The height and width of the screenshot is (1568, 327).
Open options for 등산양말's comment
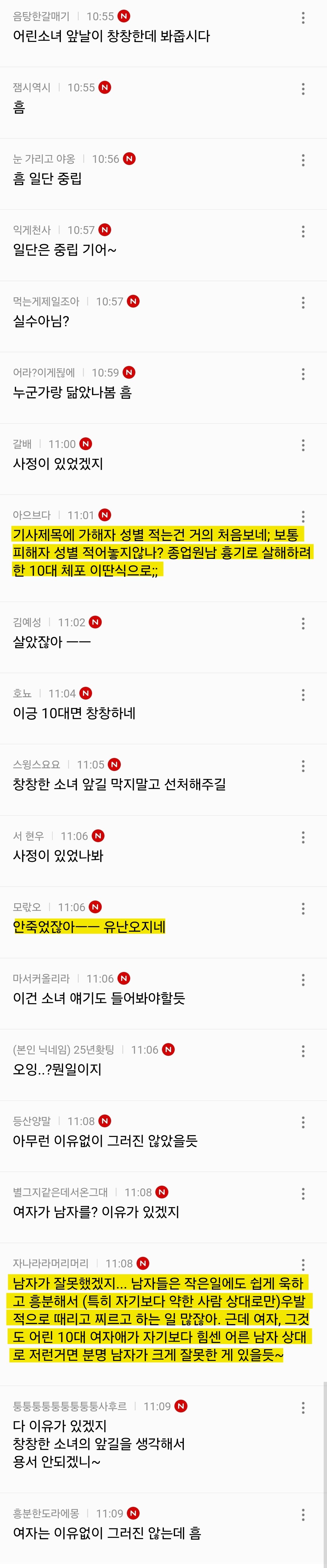click(303, 1122)
